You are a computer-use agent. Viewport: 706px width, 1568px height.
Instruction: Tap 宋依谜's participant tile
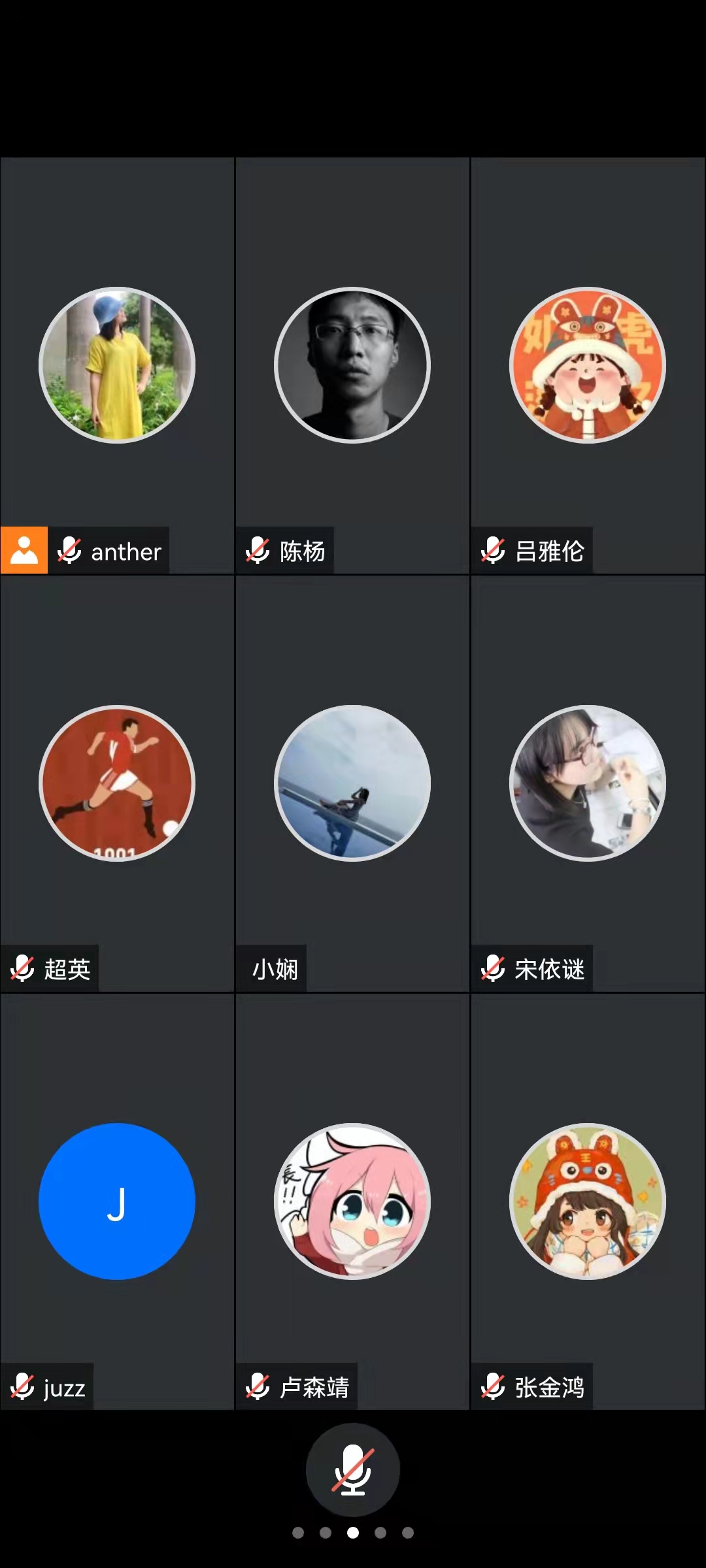coord(588,783)
